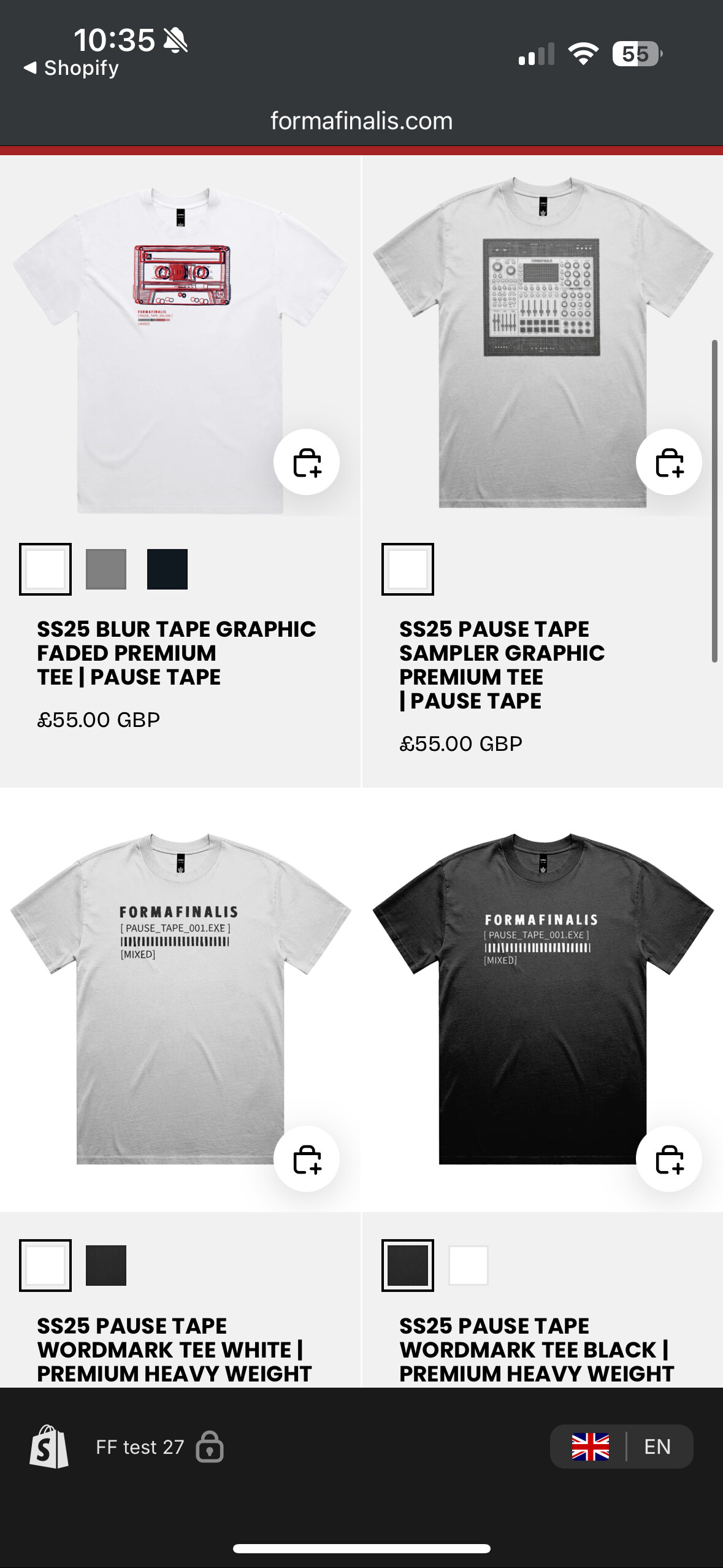Select white swatch for Blur Tape Graphic tee

pos(45,569)
